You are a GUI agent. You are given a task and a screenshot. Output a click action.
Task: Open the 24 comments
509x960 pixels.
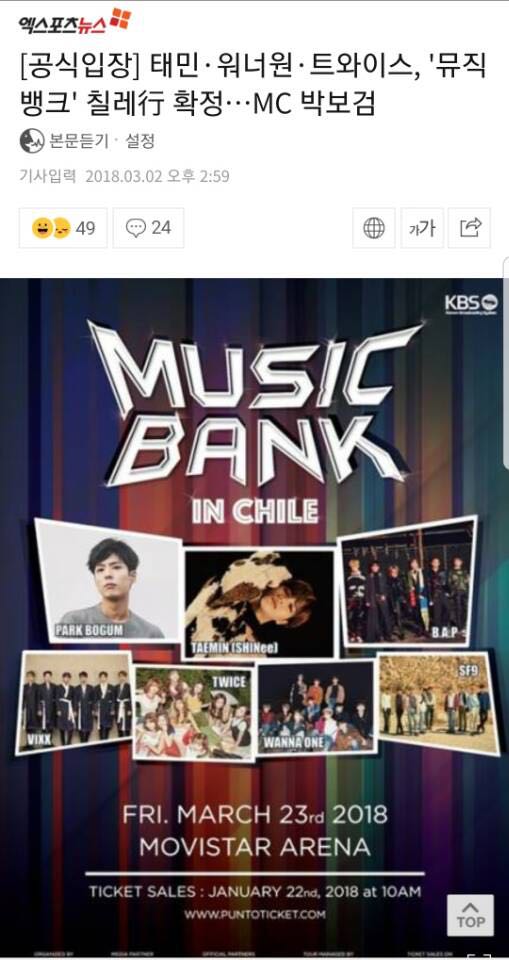(148, 228)
